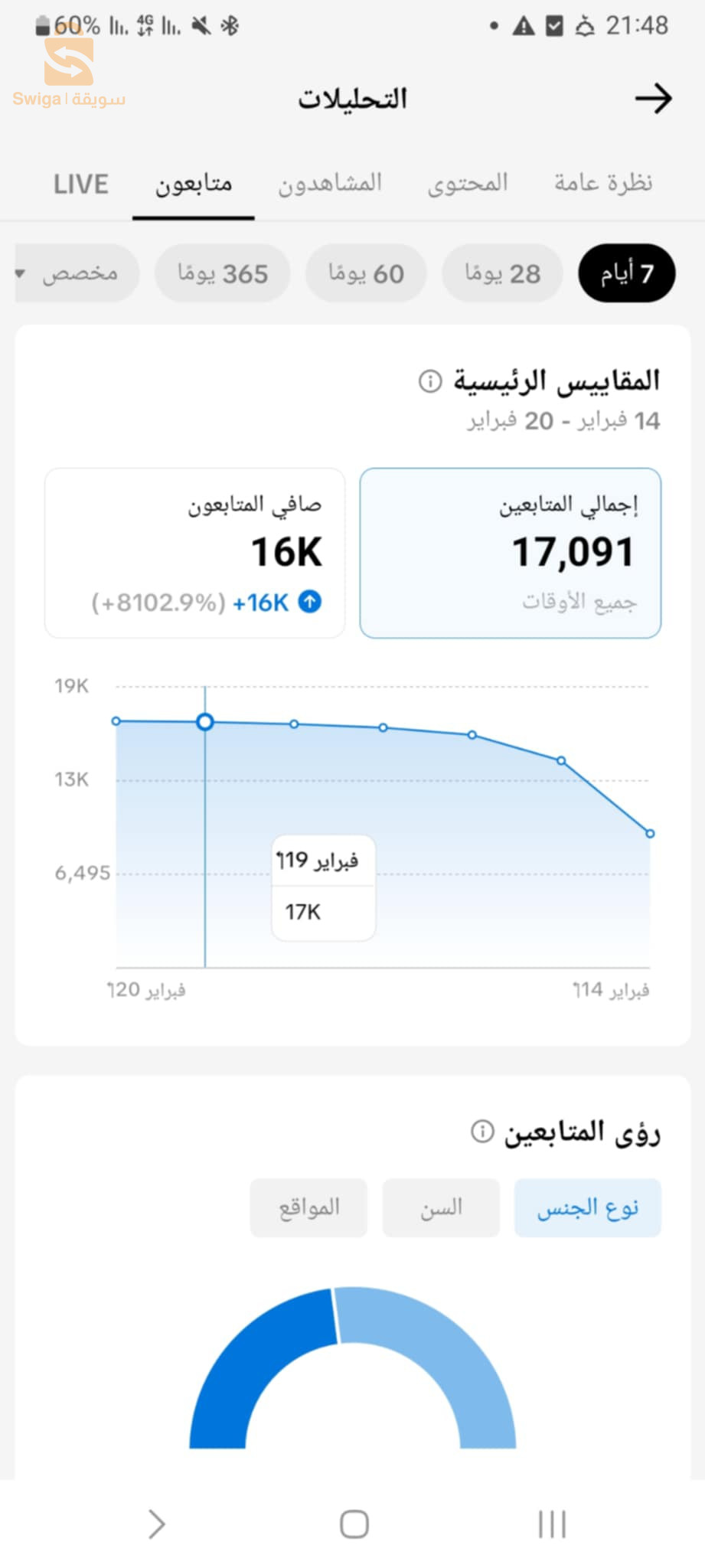
Task: Tap the blue growth arrow next to +16K
Action: [309, 603]
